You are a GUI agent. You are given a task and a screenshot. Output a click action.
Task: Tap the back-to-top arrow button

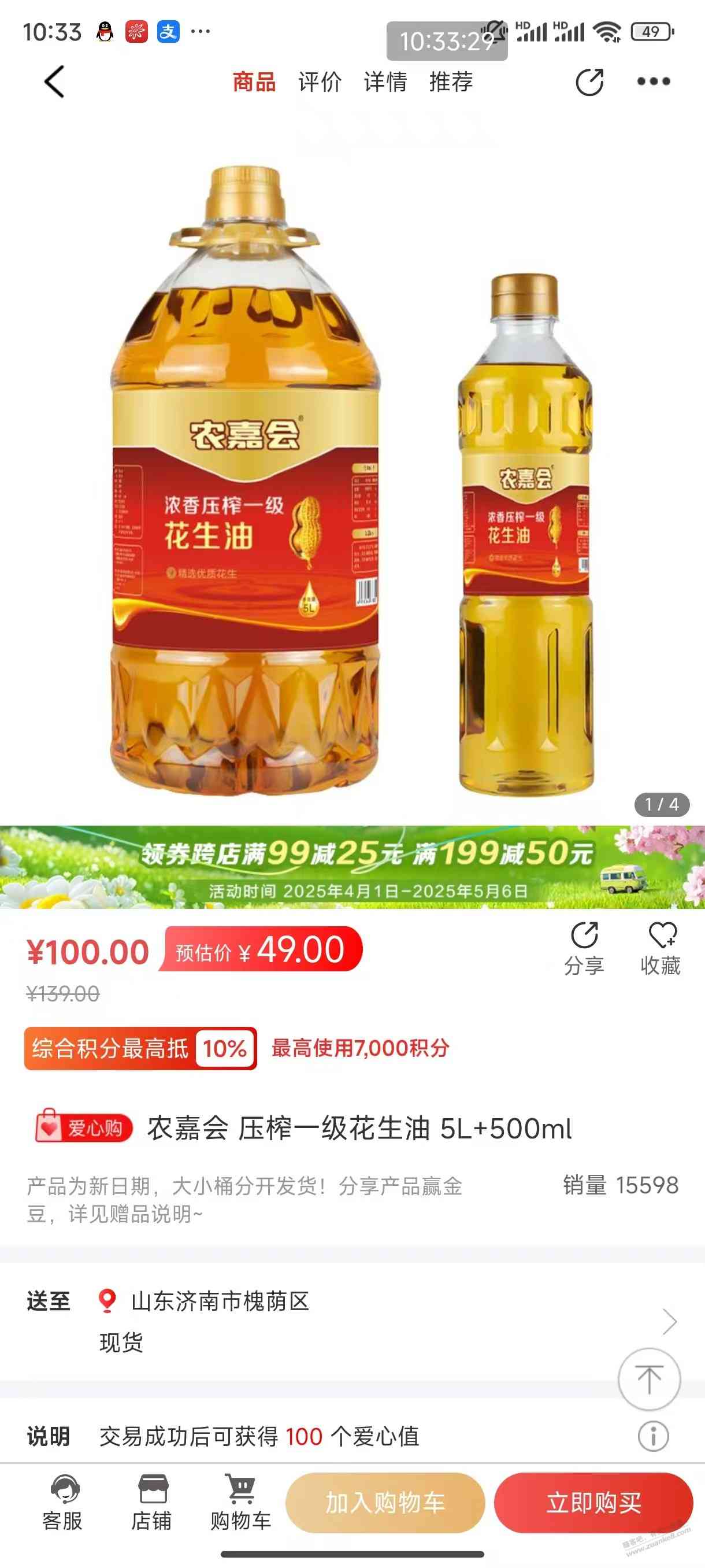tap(649, 1379)
